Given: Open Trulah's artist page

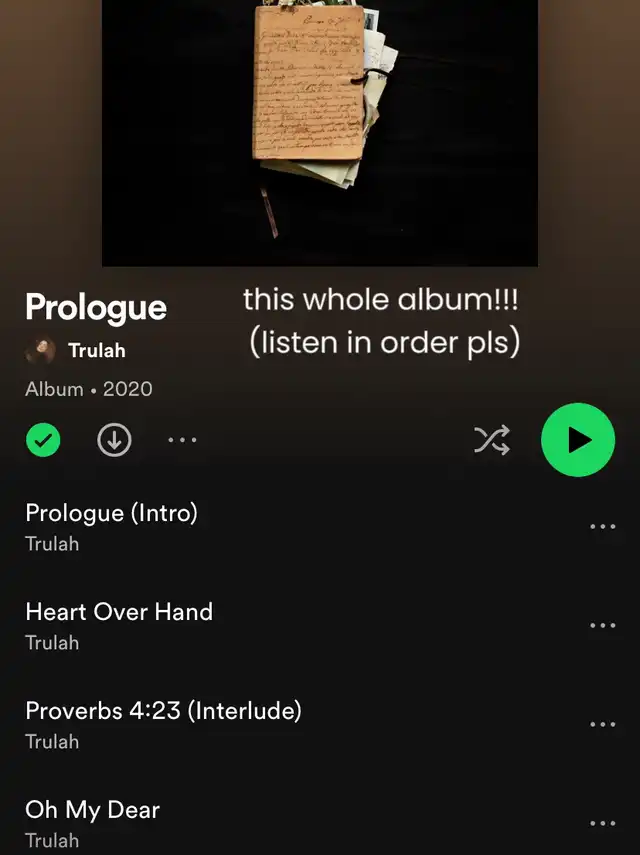Looking at the screenshot, I should (x=96, y=350).
